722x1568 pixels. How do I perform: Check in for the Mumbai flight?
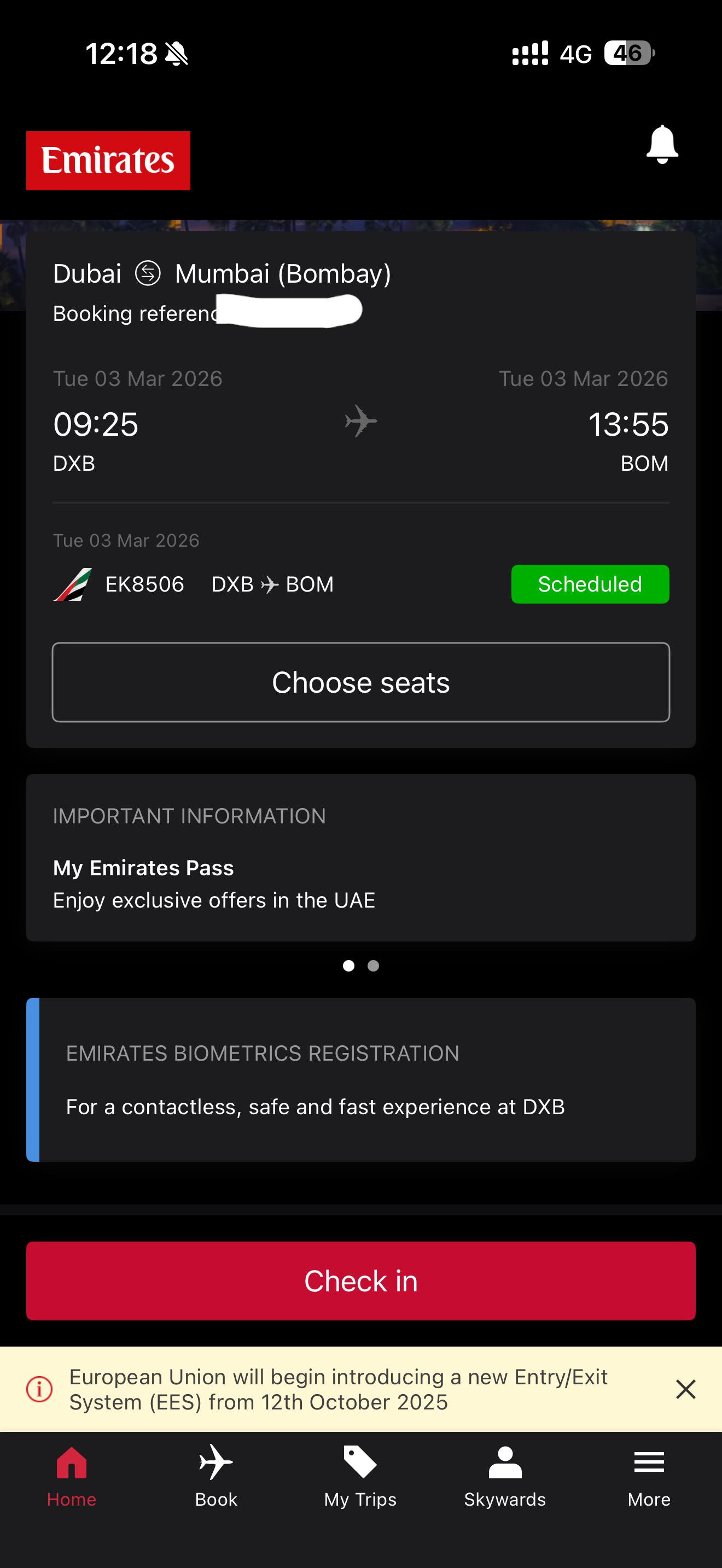(x=361, y=1280)
